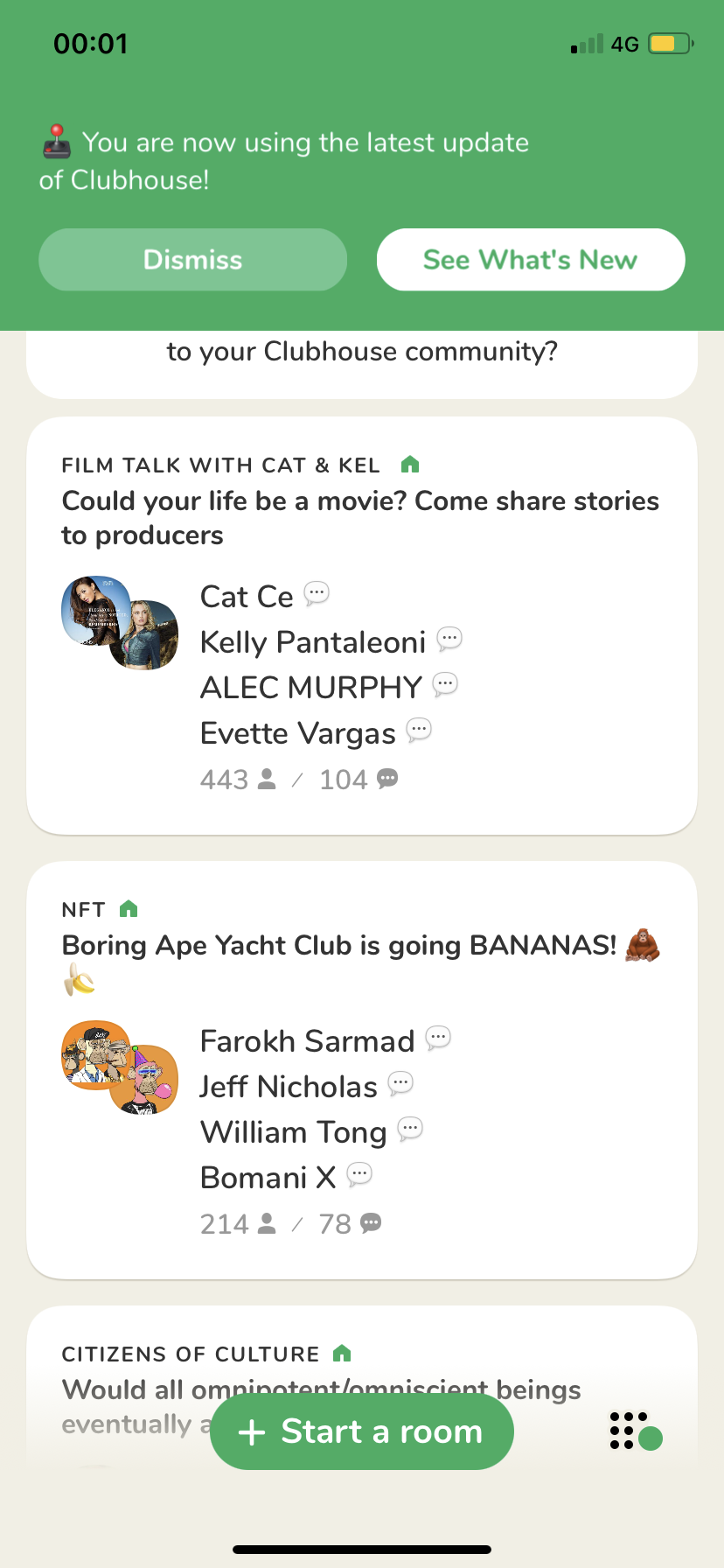724x1568 pixels.
Task: Click the green house icon next to NFT
Action: [129, 909]
